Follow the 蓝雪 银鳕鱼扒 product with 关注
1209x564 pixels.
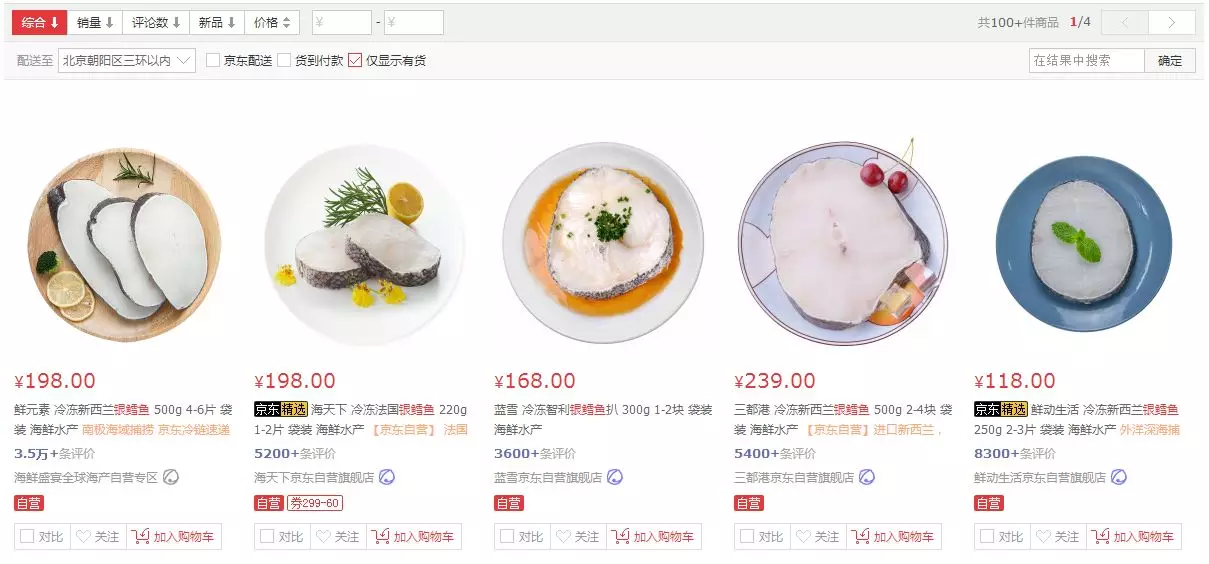coord(577,537)
